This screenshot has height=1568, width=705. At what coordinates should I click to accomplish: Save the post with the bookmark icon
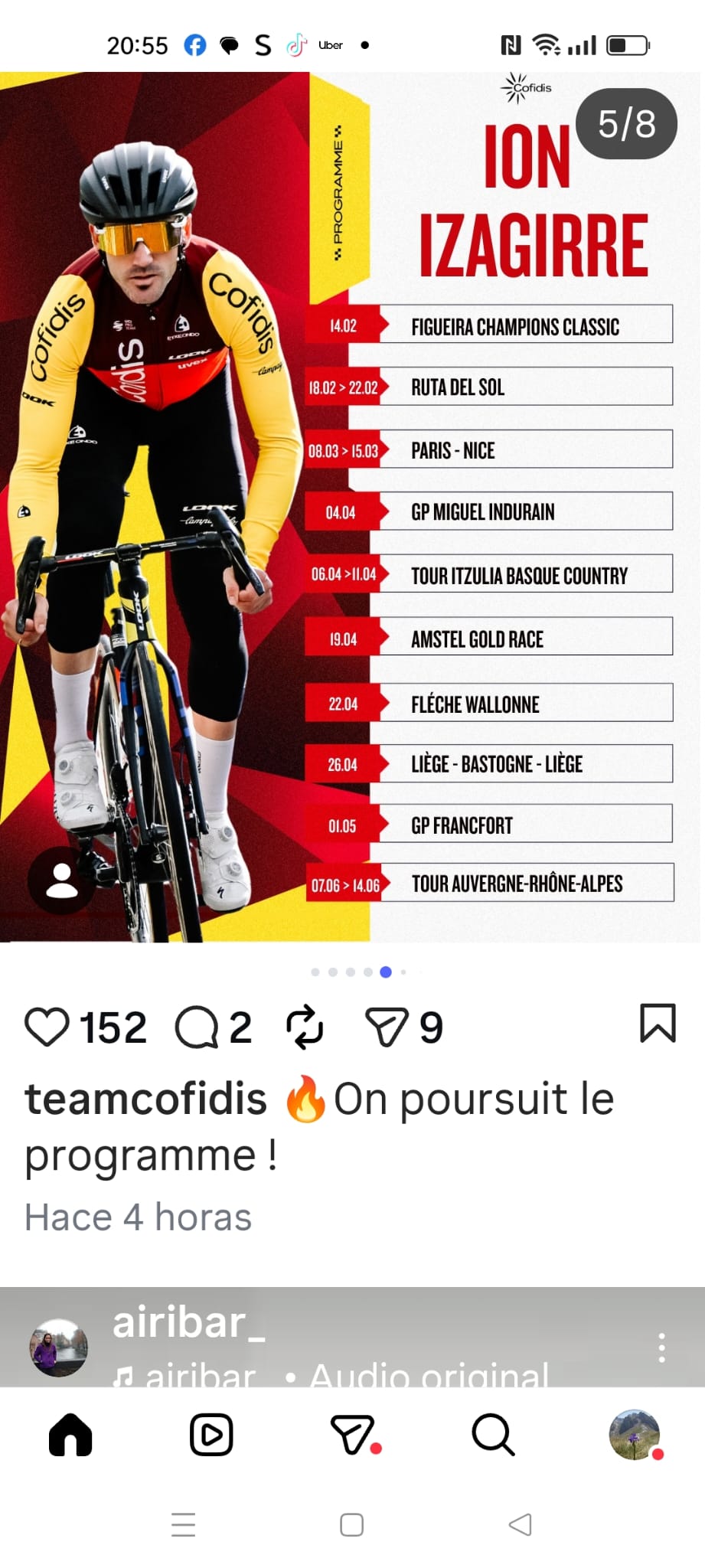coord(658,1024)
